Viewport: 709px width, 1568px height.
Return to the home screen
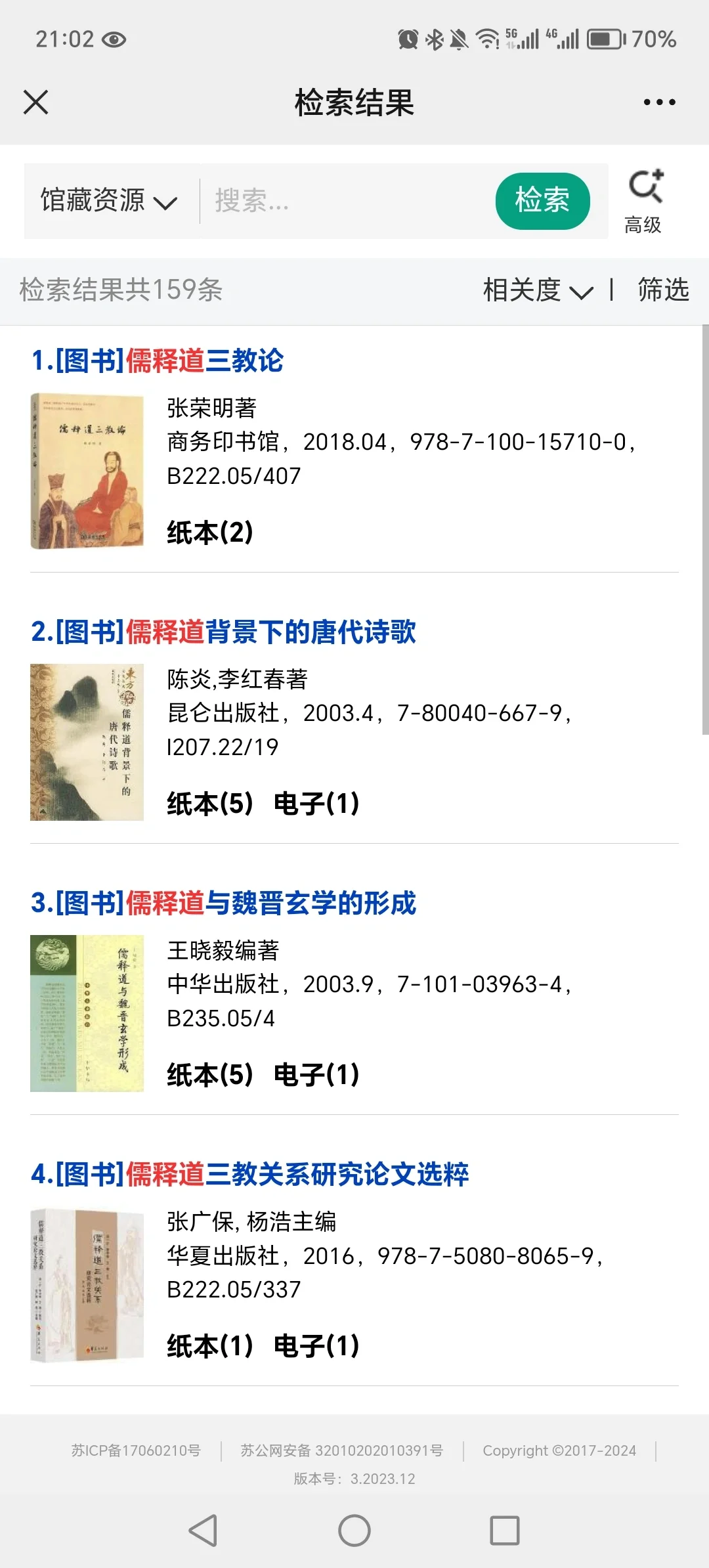(354, 1531)
